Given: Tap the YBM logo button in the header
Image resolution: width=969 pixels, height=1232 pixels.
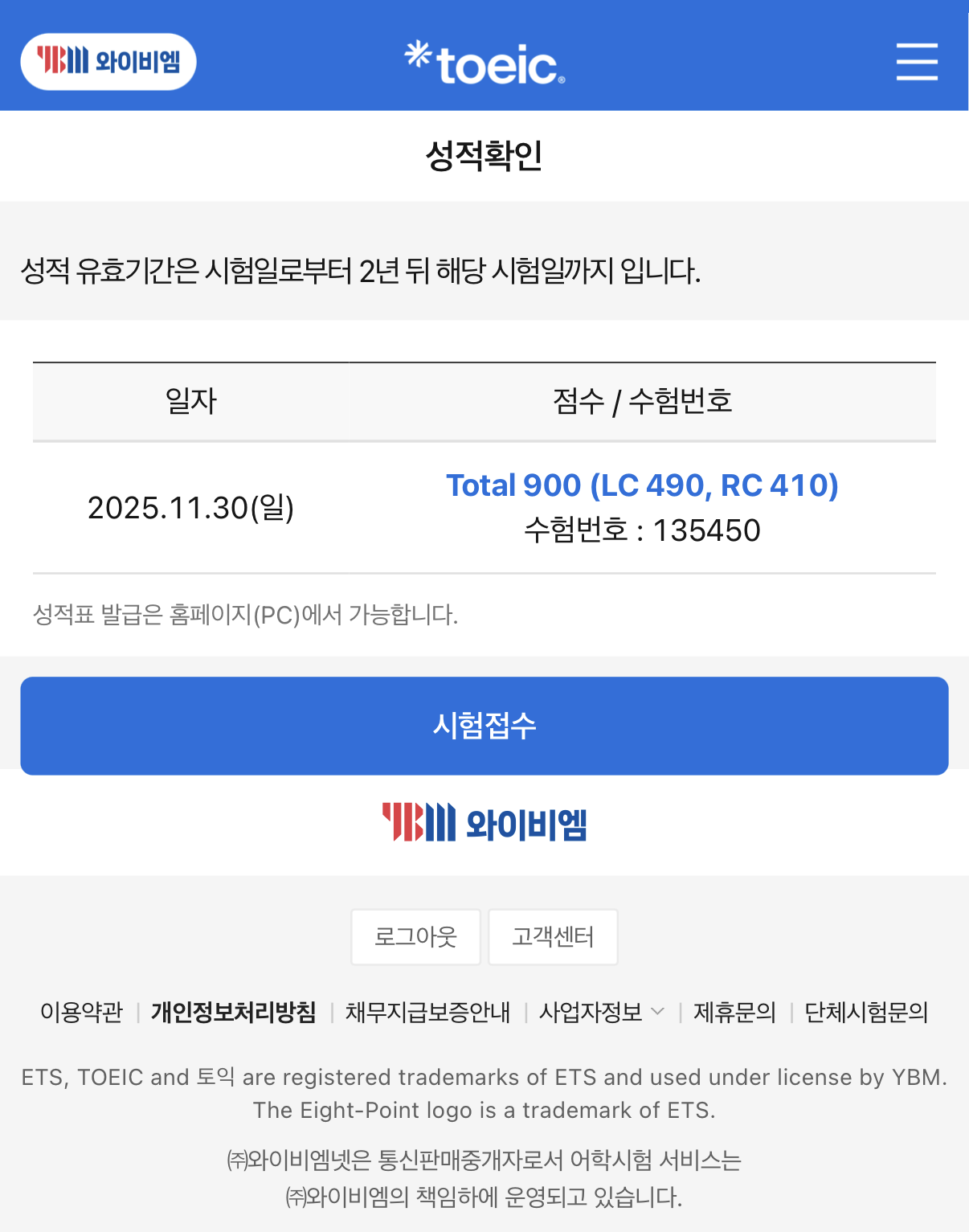Looking at the screenshot, I should 108,62.
